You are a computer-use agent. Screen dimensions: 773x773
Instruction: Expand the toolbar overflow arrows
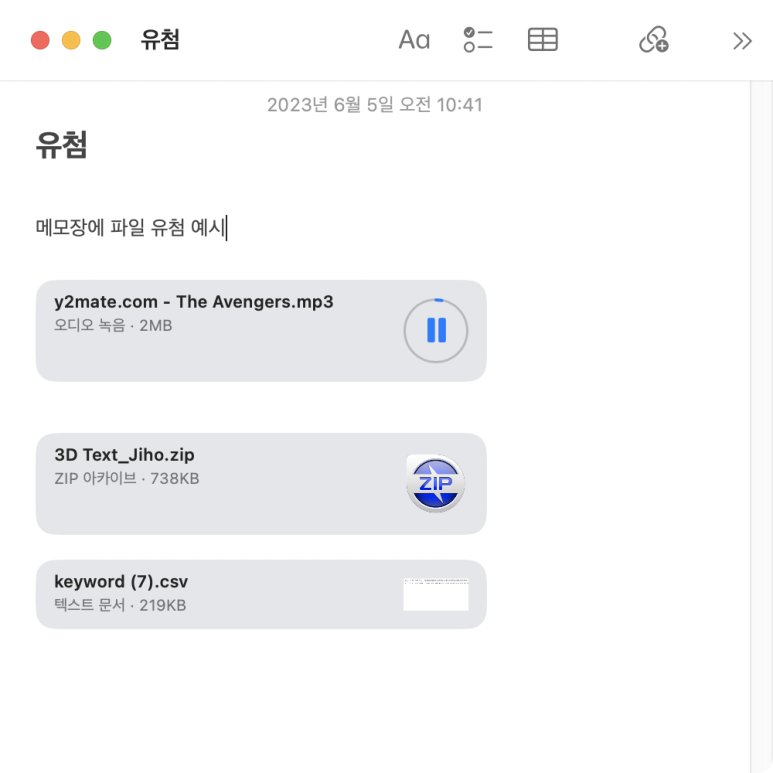point(741,40)
